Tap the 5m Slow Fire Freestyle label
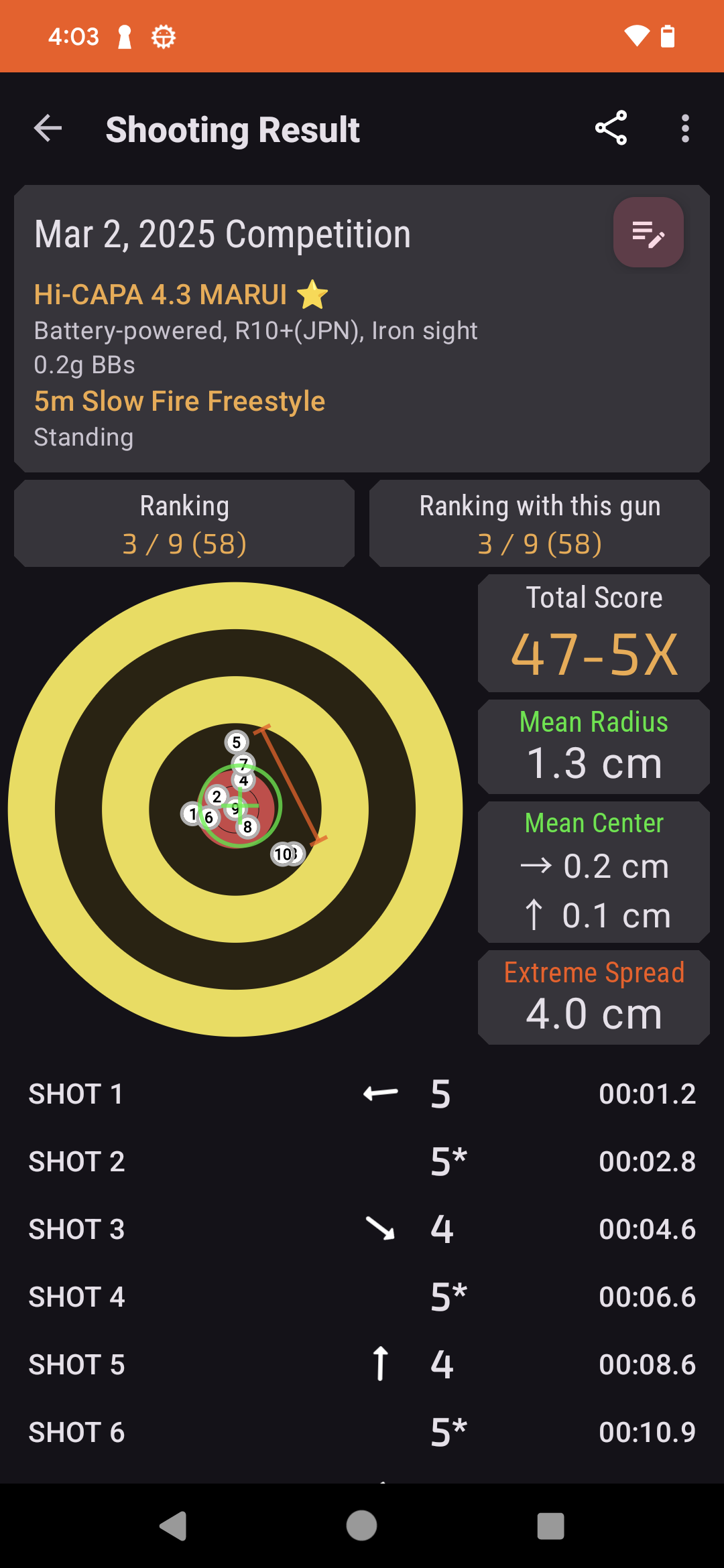Image resolution: width=724 pixels, height=1568 pixels. [x=180, y=400]
